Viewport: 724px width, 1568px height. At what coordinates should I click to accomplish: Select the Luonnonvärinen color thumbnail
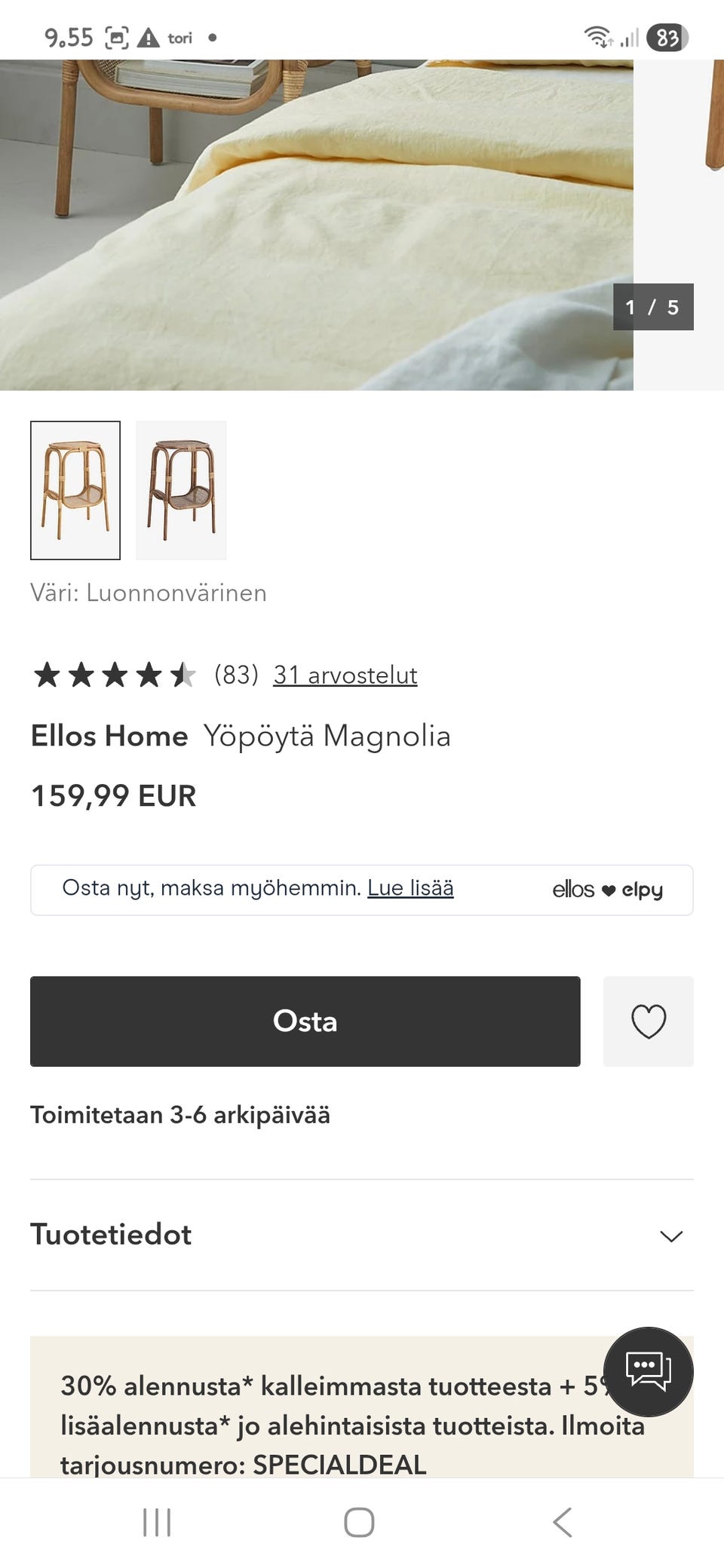click(x=75, y=491)
